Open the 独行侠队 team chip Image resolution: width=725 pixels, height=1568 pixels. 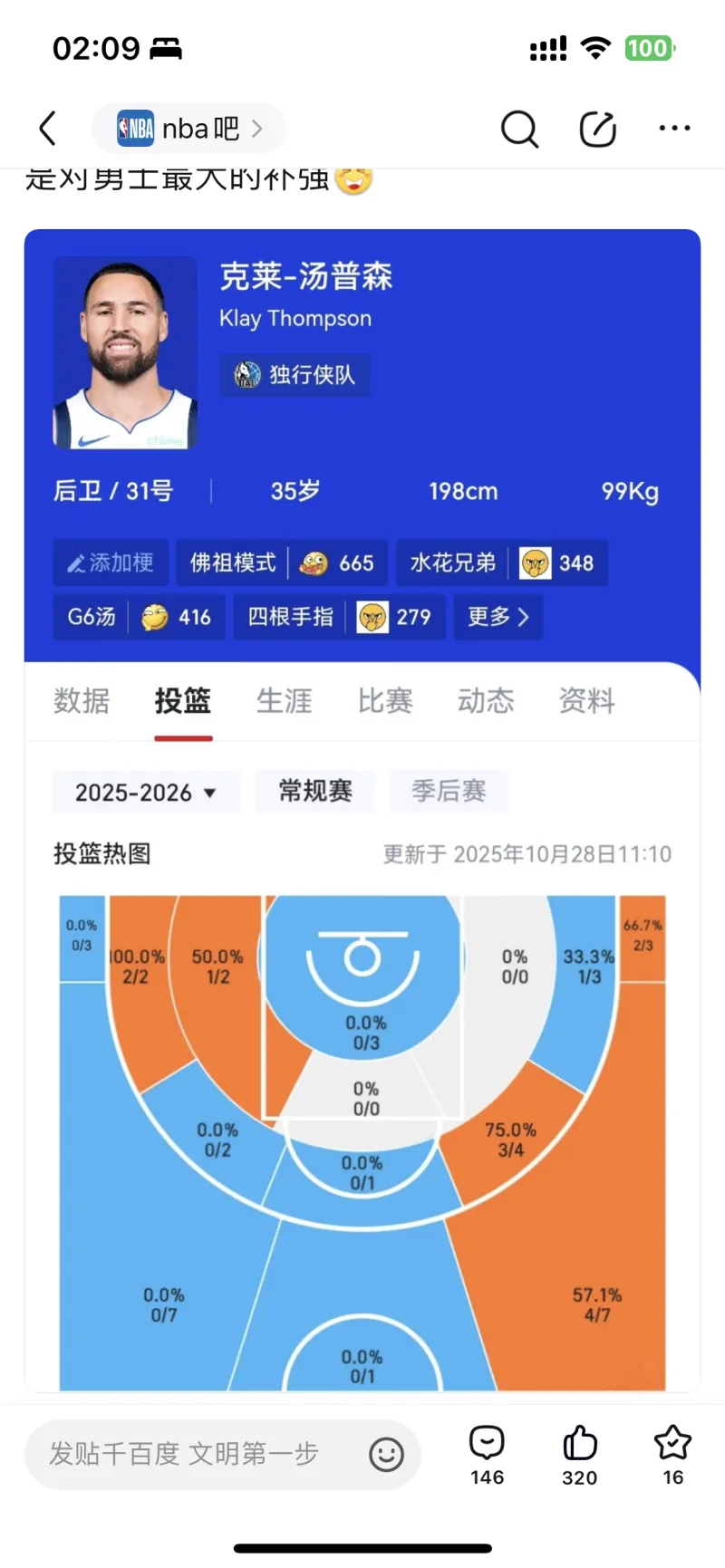tap(295, 375)
